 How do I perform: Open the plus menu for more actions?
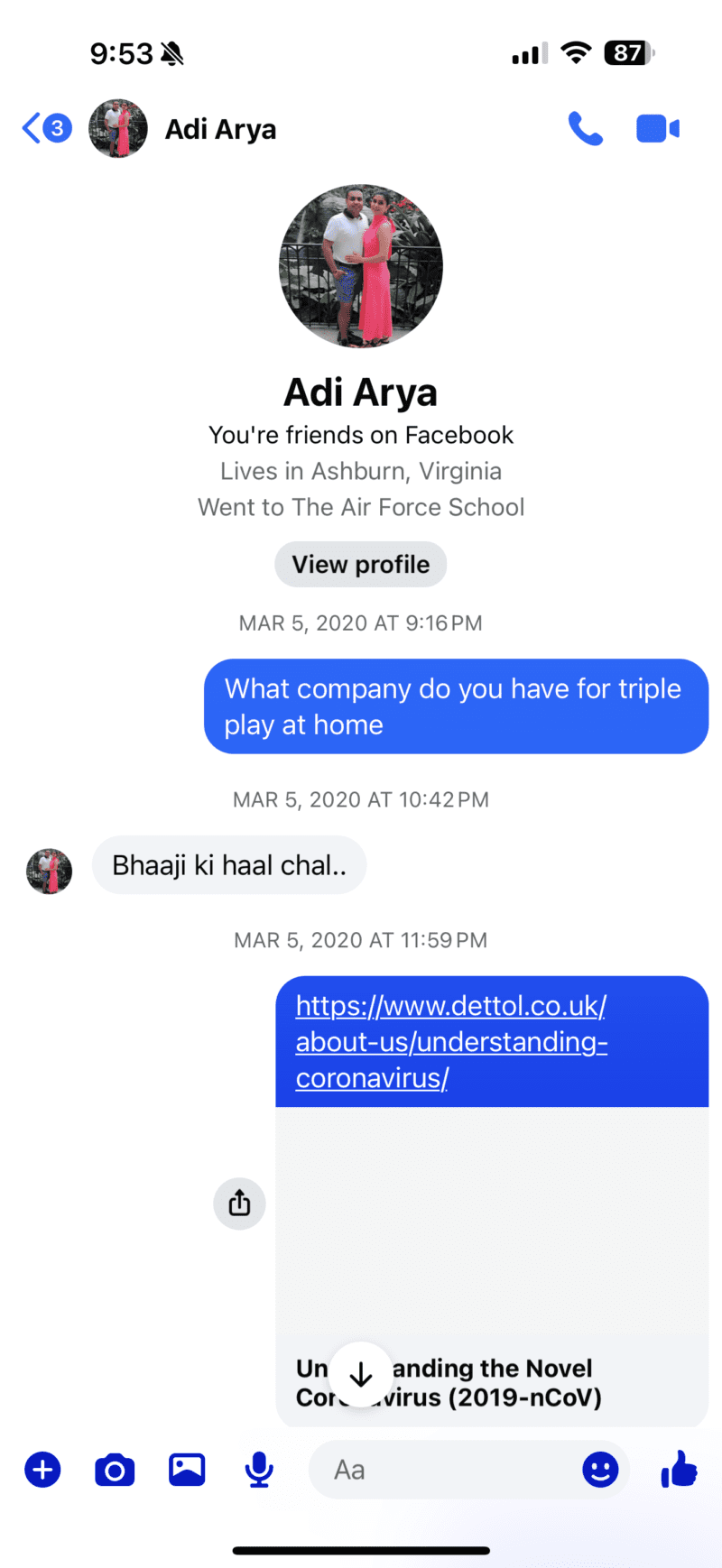[x=42, y=1470]
